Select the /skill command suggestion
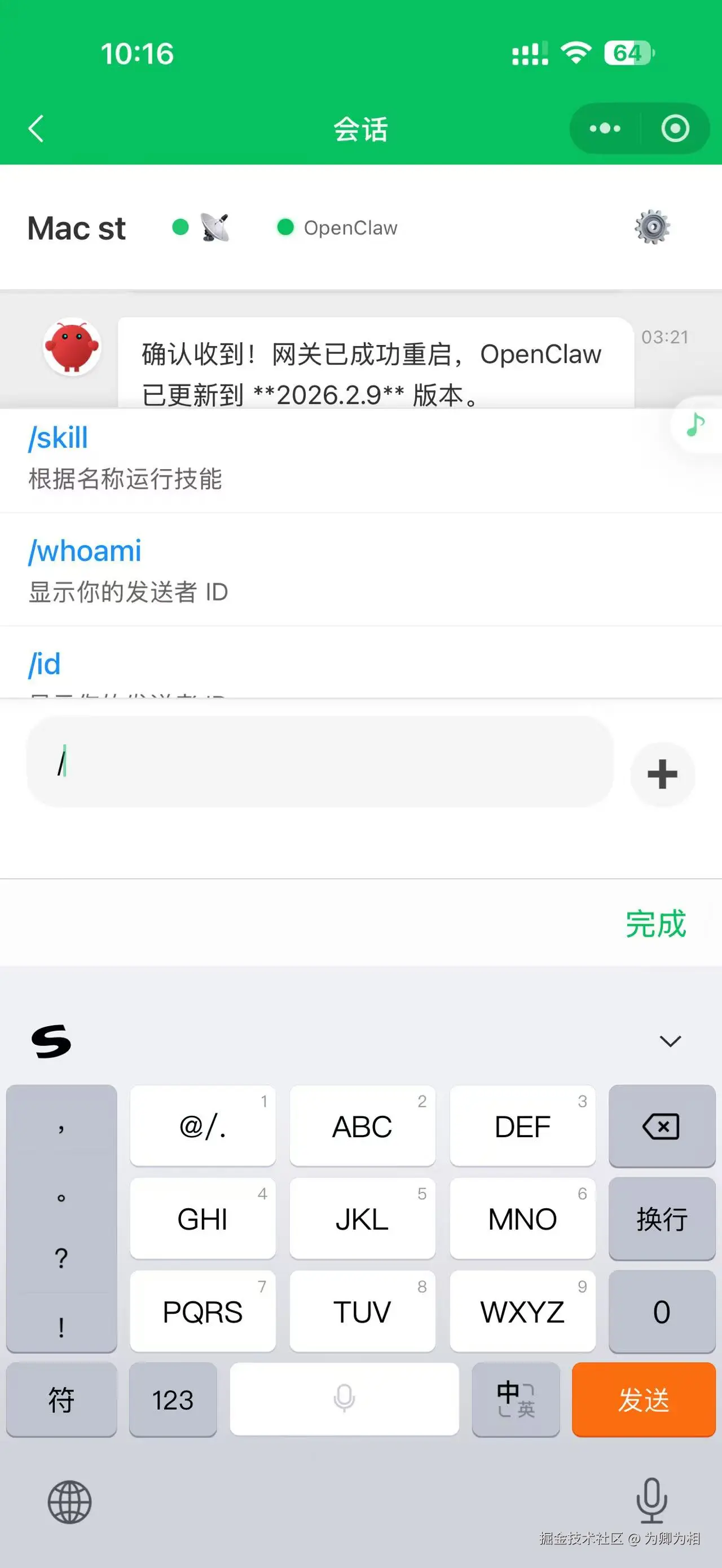This screenshot has width=722, height=1568. point(59,437)
